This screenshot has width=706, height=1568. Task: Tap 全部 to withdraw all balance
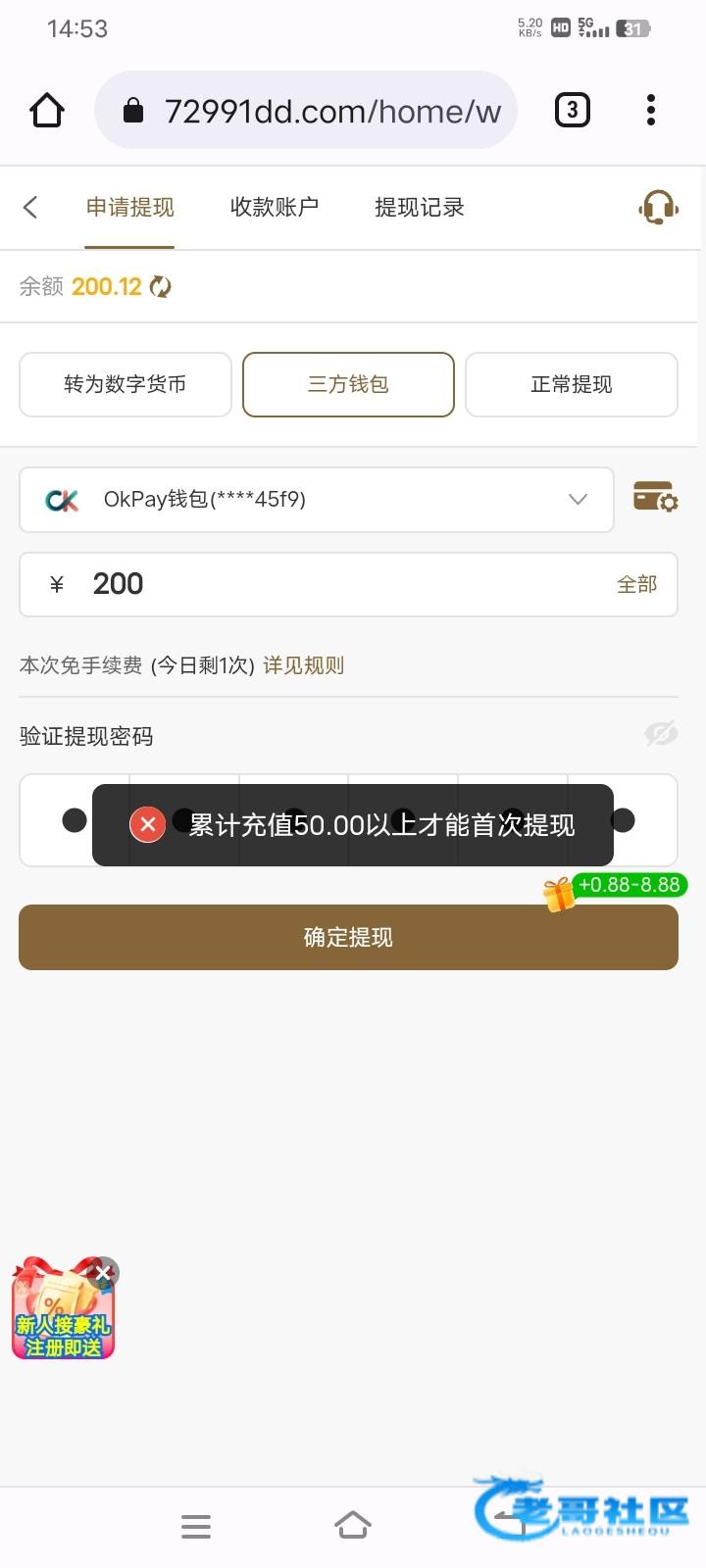click(636, 584)
